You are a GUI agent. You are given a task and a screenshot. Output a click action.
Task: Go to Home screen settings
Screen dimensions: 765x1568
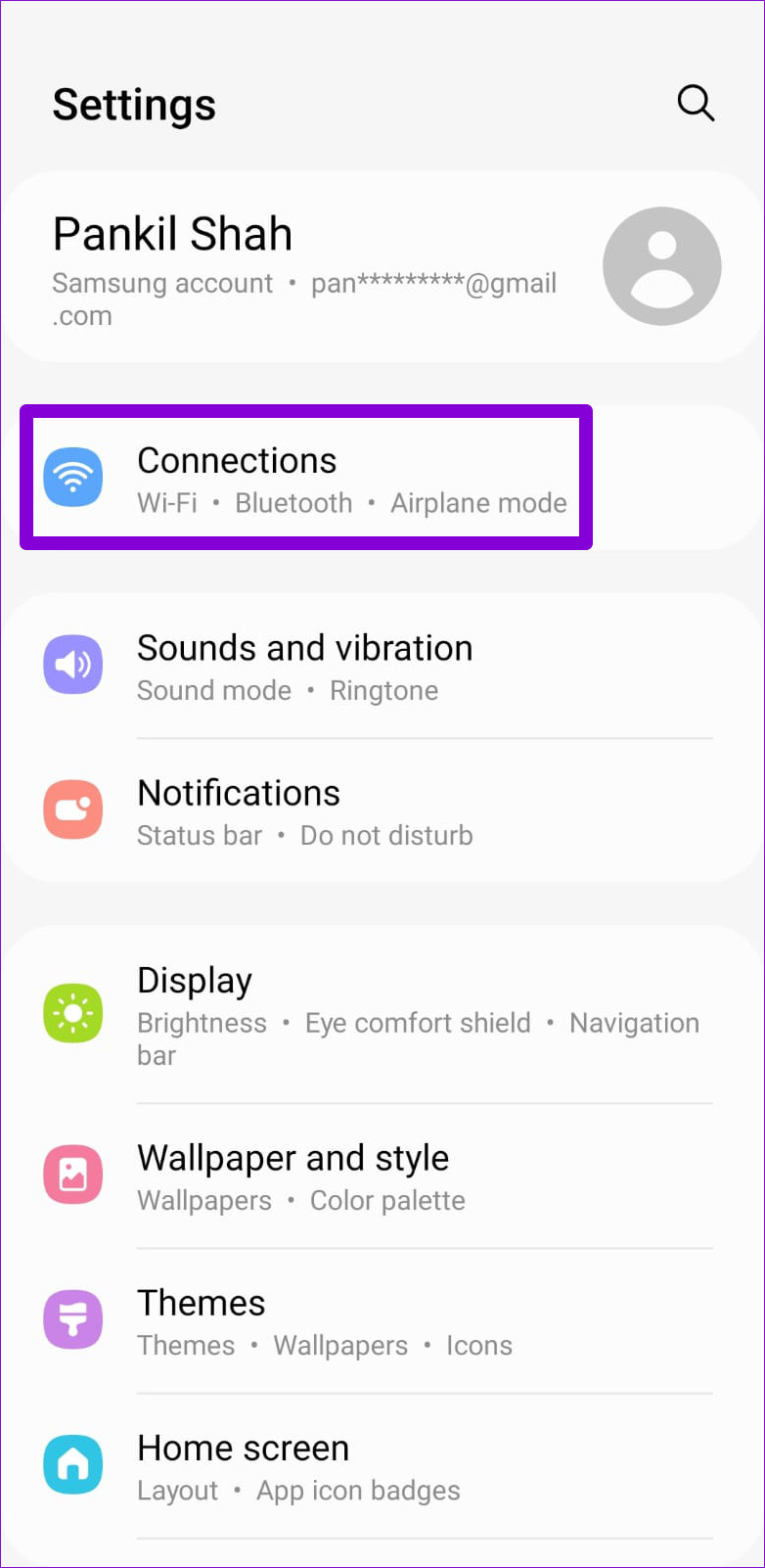click(382, 1466)
